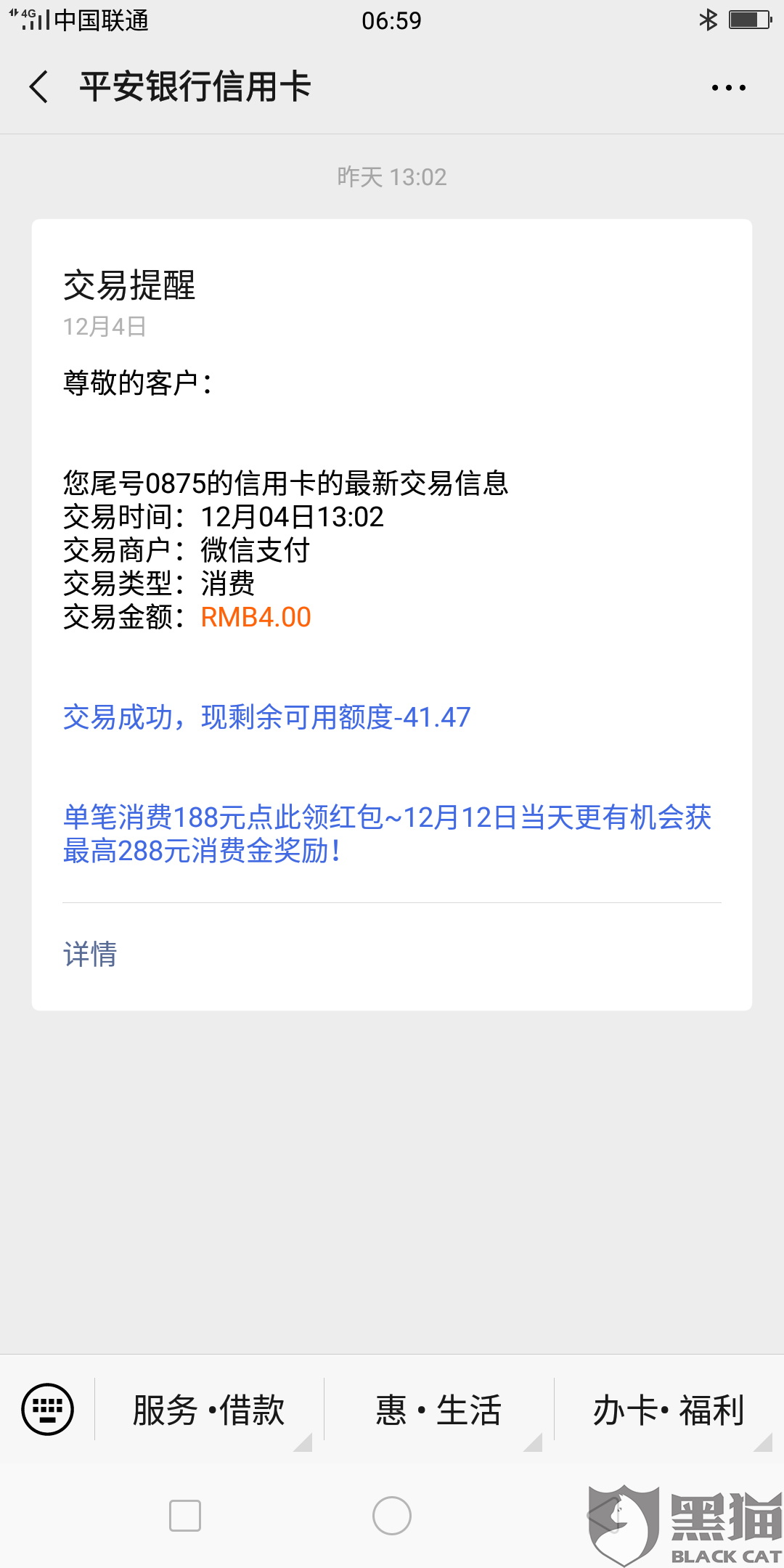Viewport: 784px width, 1568px height.
Task: Expand the 办卡·福利 menu
Action: pyautogui.click(x=669, y=1410)
